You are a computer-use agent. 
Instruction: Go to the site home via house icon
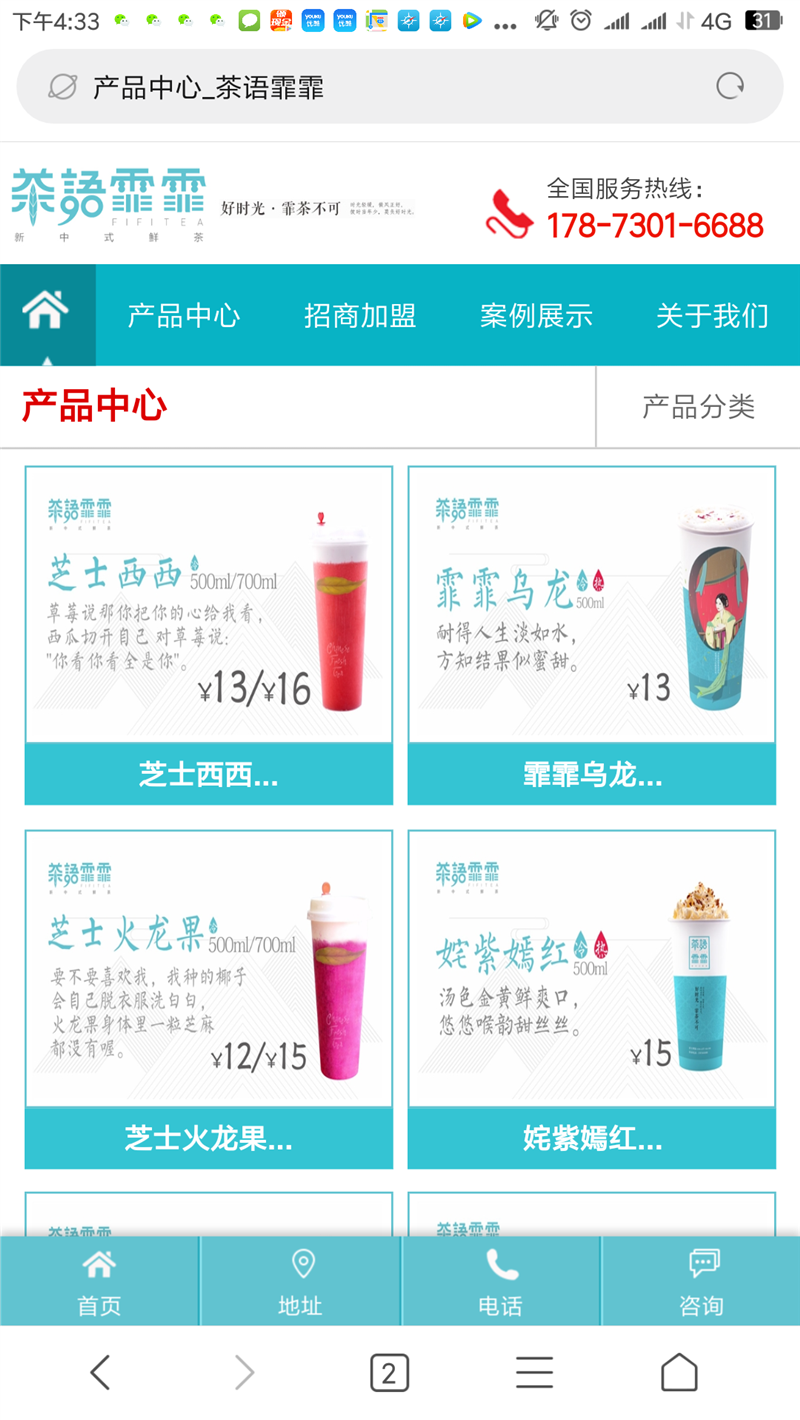tap(47, 313)
